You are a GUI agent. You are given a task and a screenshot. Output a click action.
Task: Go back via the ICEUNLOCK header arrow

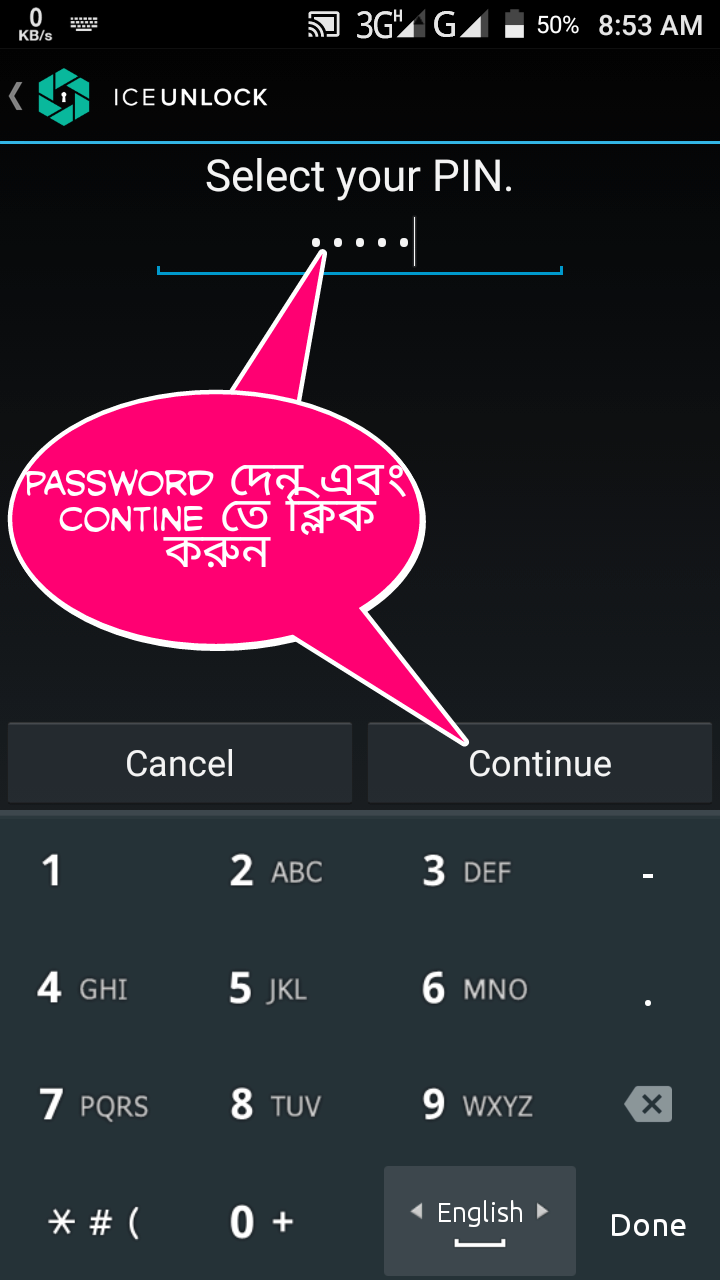coord(16,97)
